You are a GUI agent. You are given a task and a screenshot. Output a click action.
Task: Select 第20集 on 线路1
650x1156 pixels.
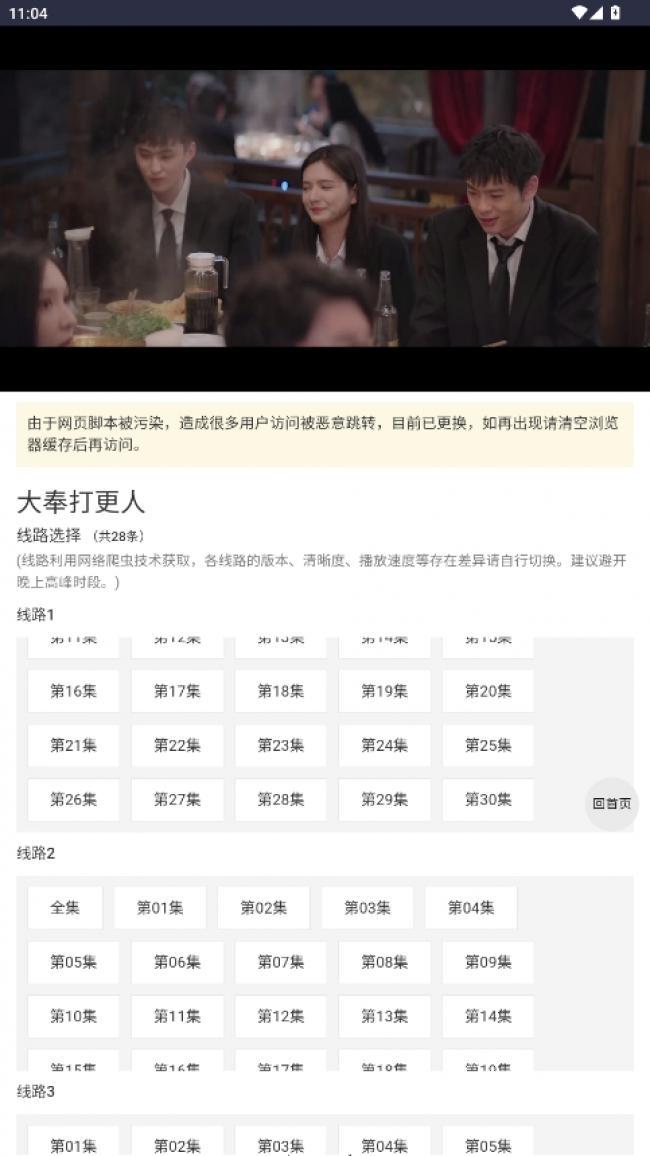click(x=488, y=691)
